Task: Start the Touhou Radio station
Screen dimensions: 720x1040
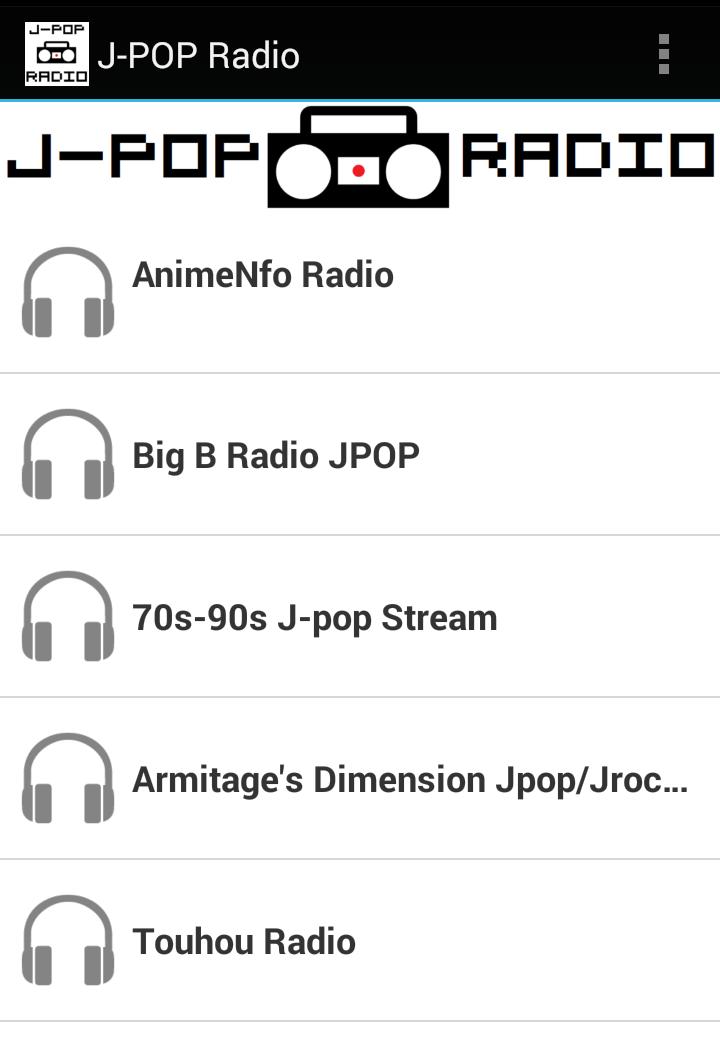Action: [360, 940]
